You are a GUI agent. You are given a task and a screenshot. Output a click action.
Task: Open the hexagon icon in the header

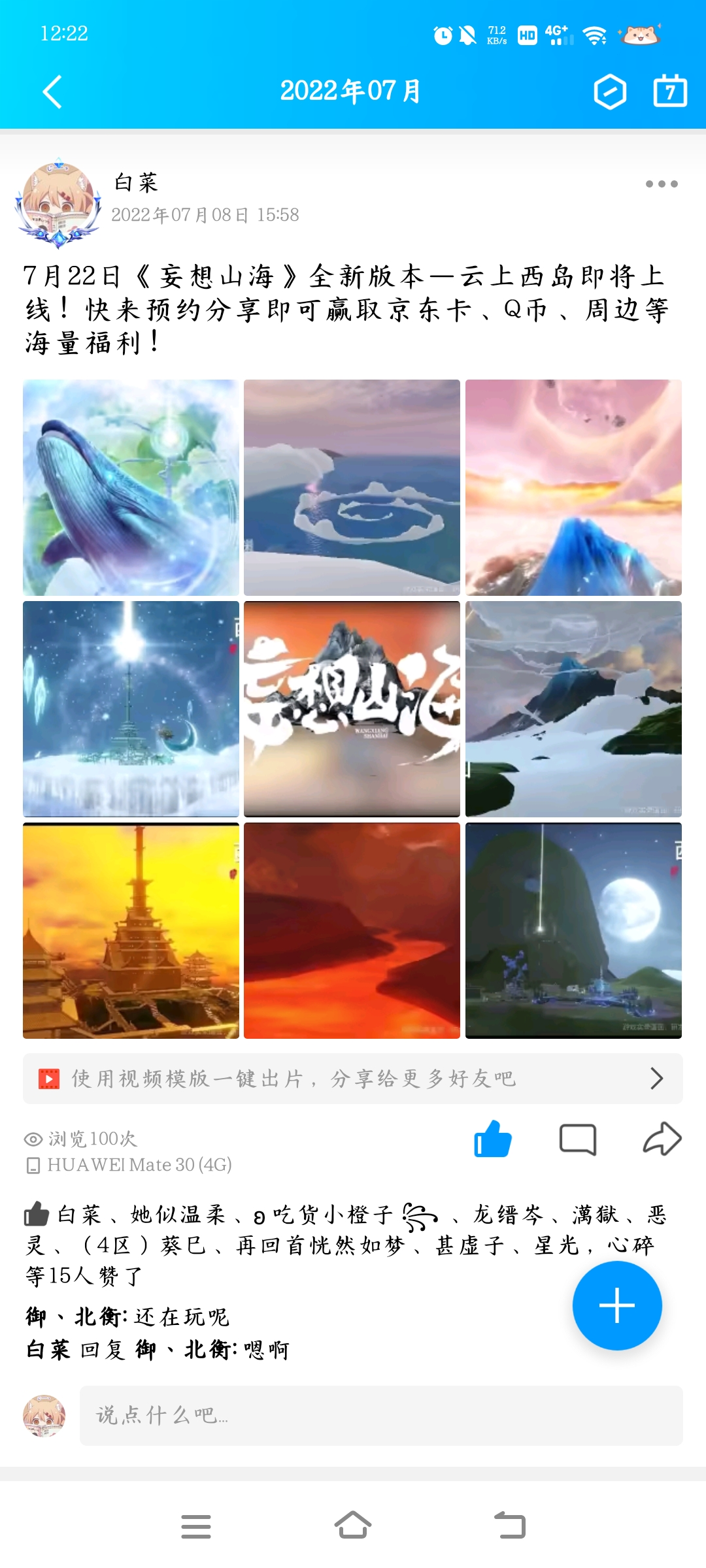pyautogui.click(x=609, y=91)
